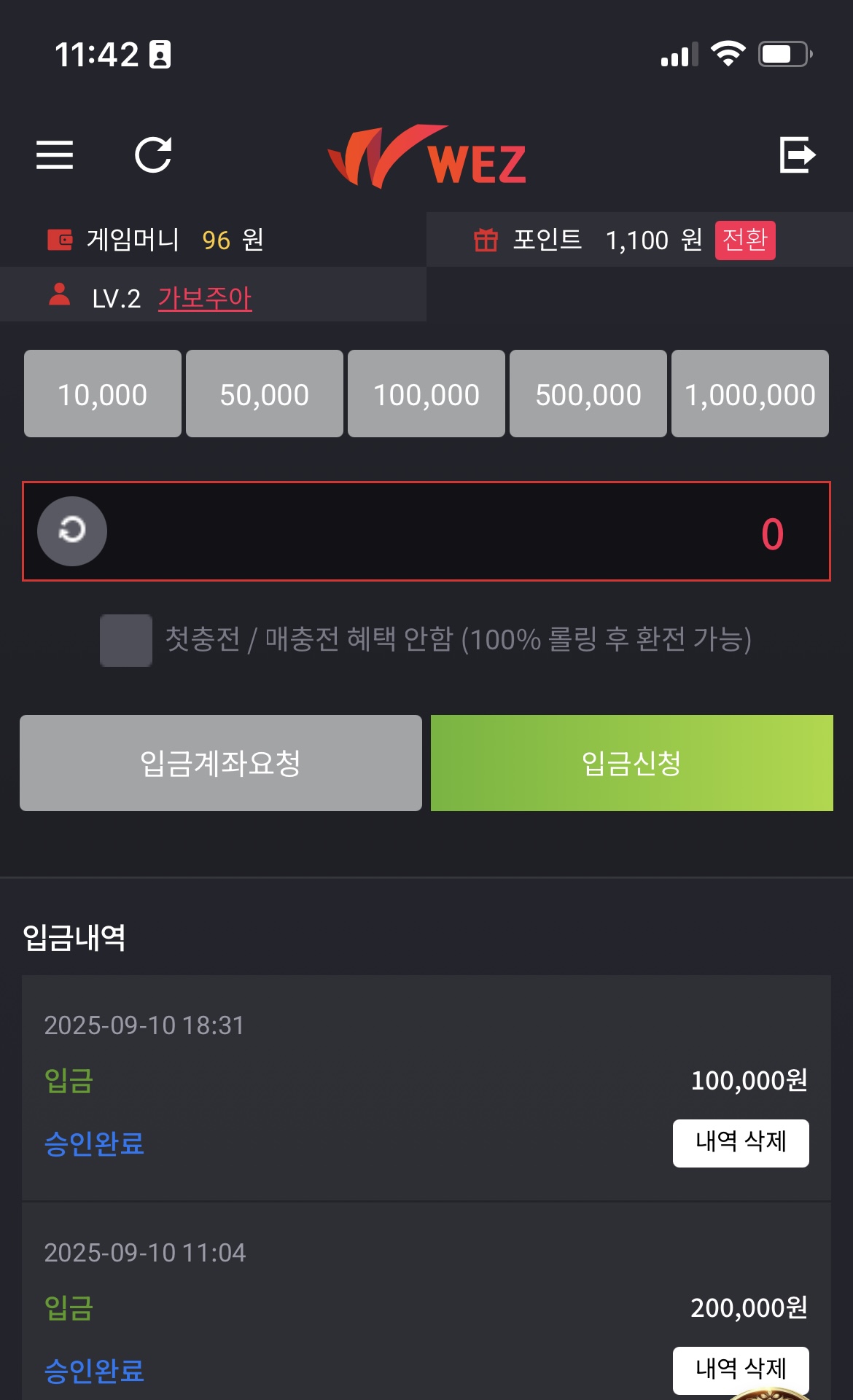Add 1,000,000 to the deposit amount

tap(749, 394)
